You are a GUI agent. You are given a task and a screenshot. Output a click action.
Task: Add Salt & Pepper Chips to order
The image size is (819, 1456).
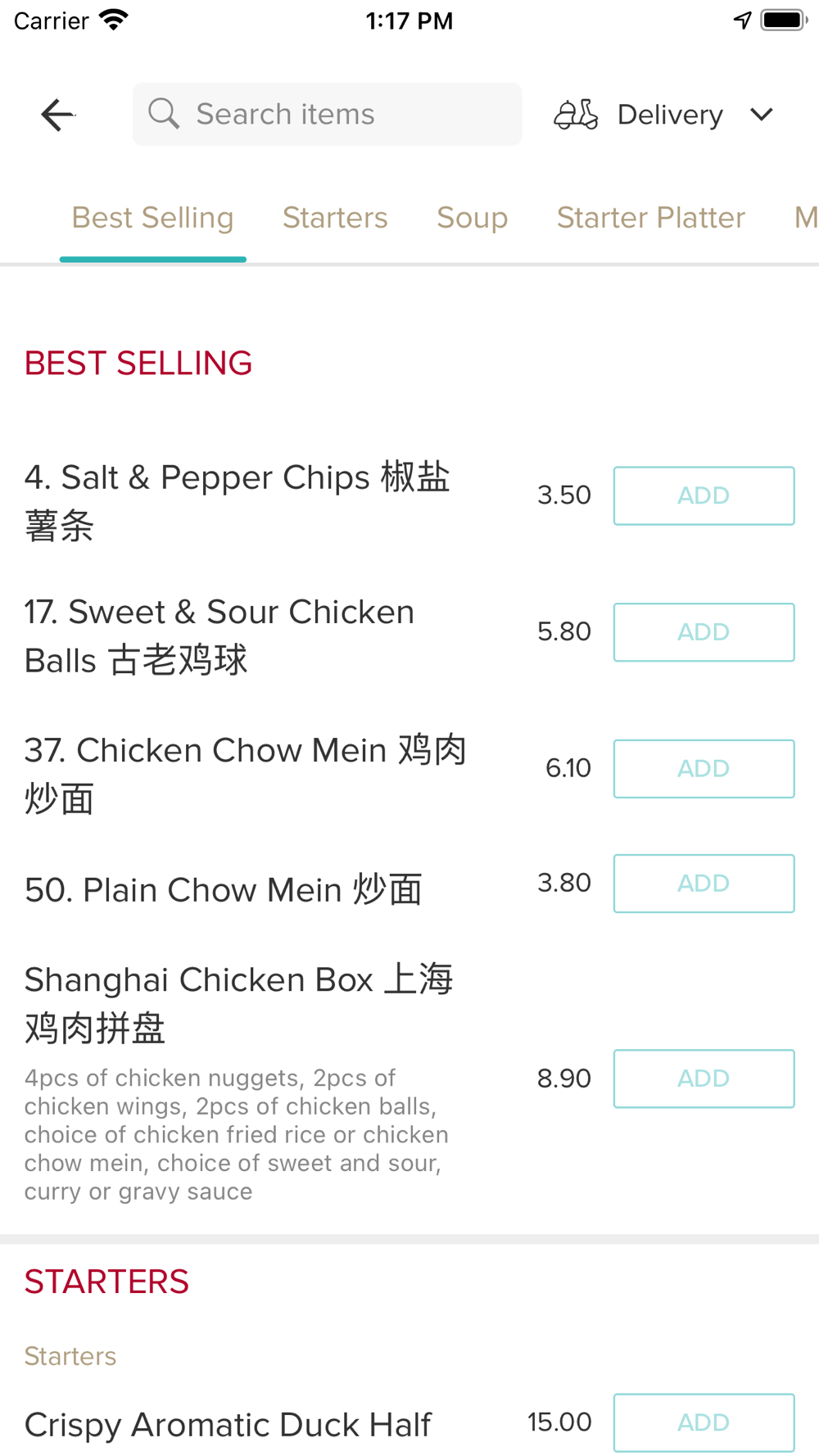coord(704,495)
